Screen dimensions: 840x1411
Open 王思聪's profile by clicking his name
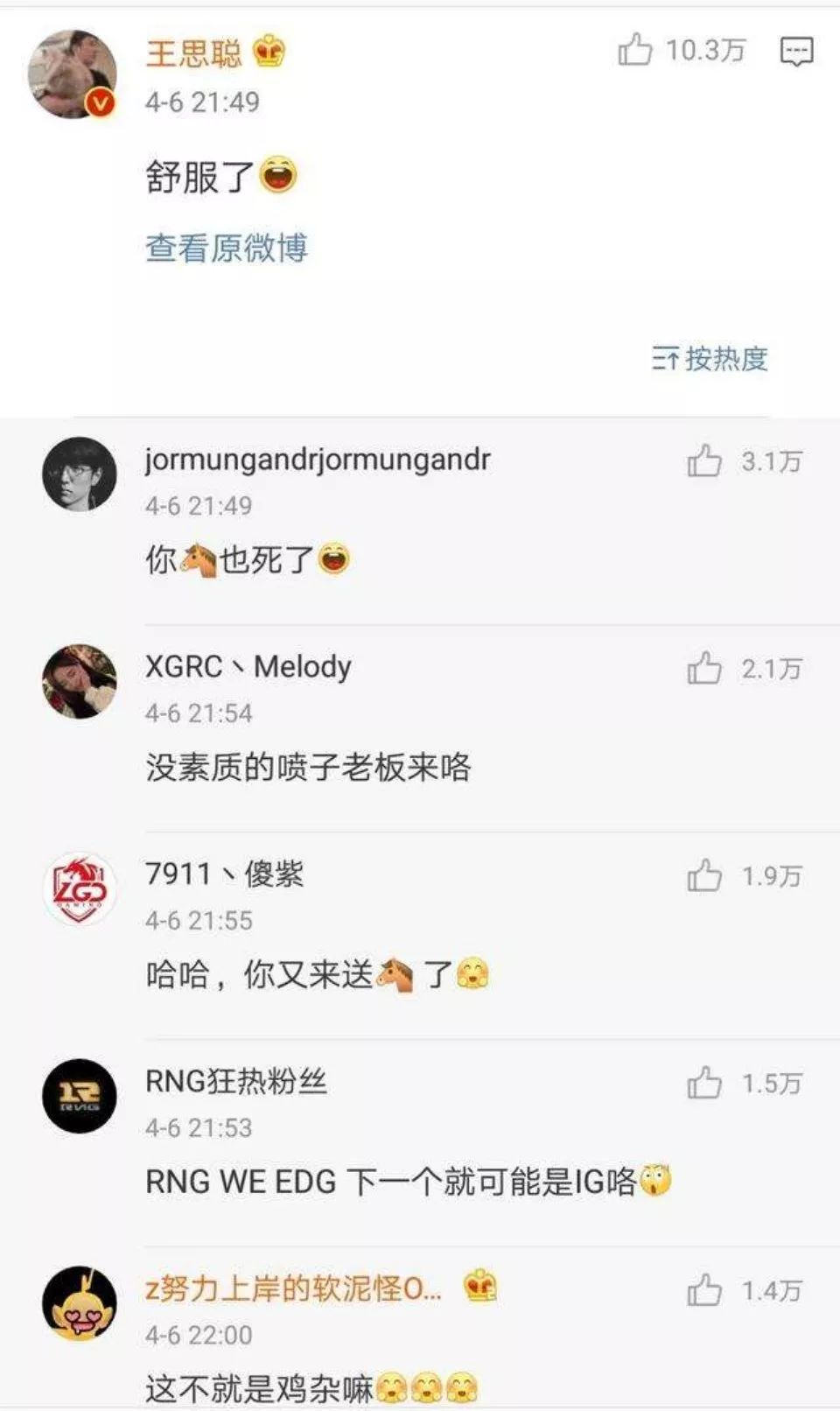coord(194,53)
